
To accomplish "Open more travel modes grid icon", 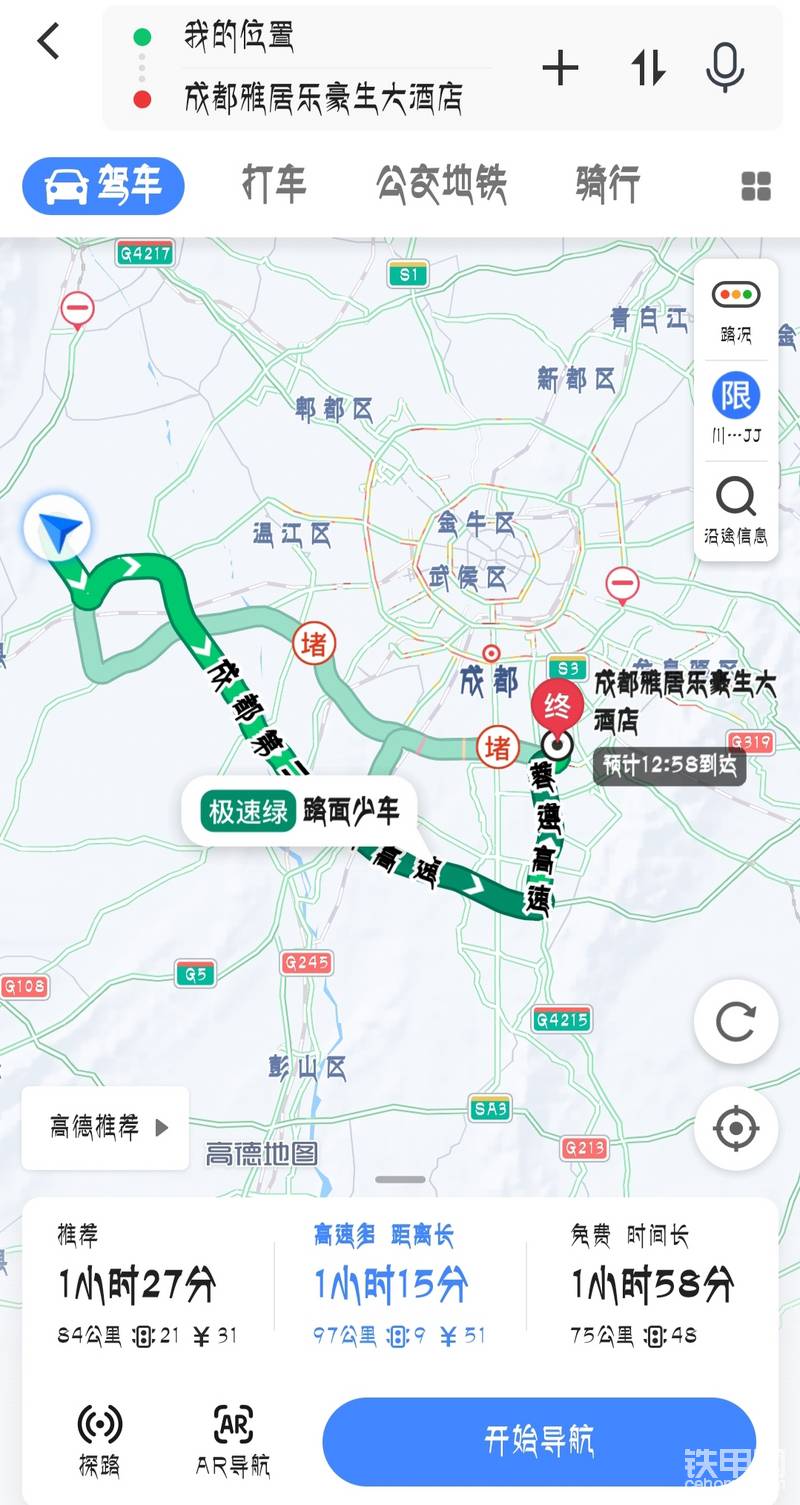I will [x=756, y=186].
